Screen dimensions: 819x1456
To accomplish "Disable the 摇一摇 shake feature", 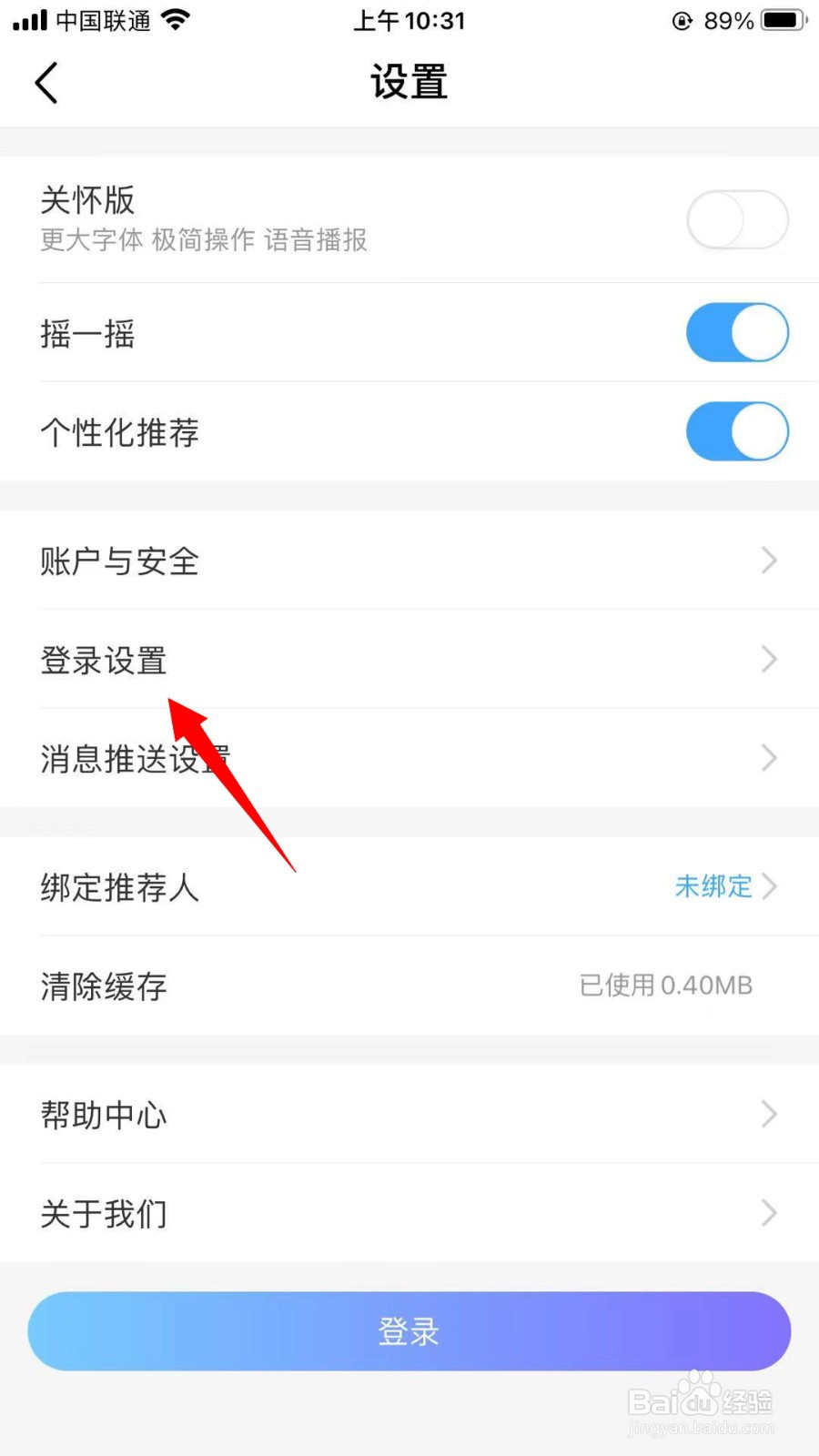I will [737, 333].
